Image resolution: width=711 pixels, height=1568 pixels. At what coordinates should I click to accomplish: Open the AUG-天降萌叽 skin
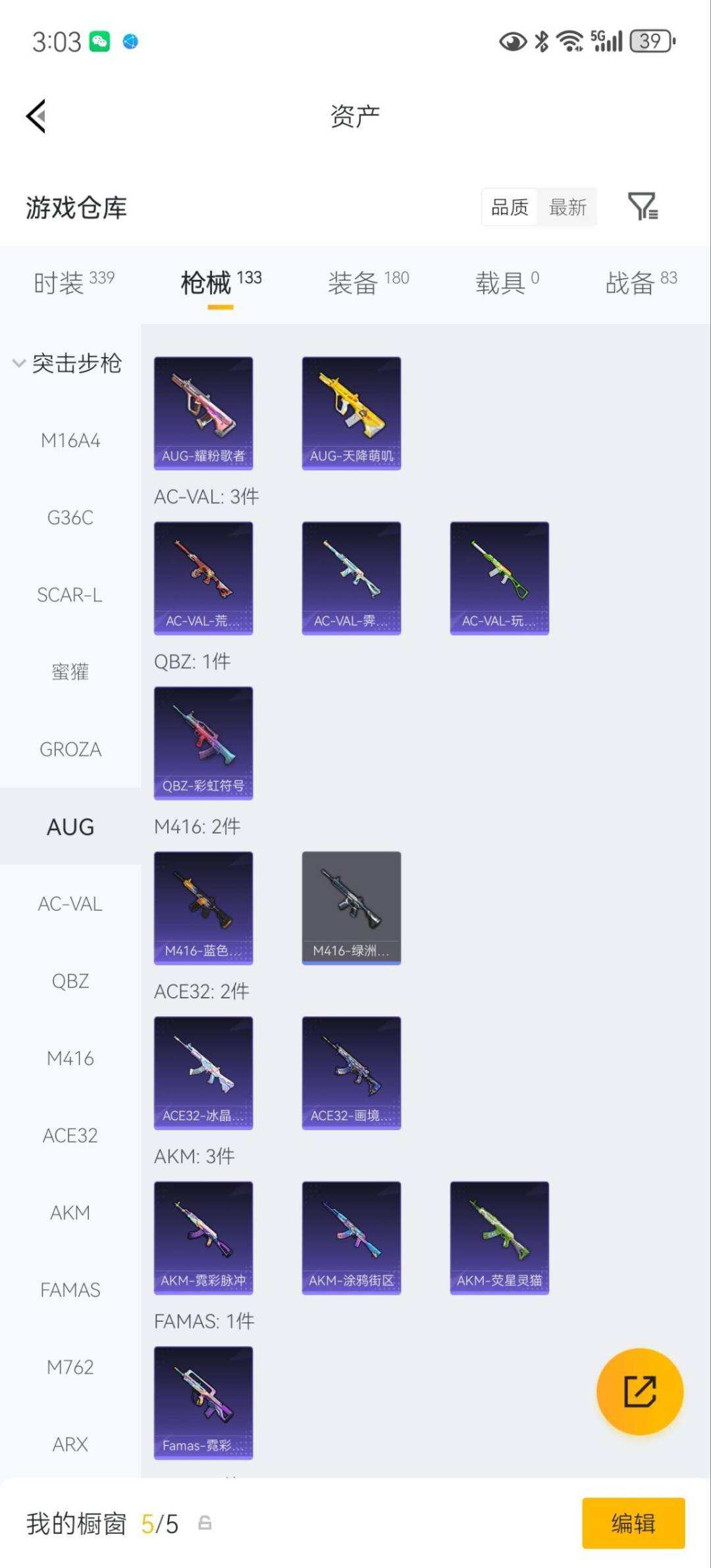coord(352,413)
